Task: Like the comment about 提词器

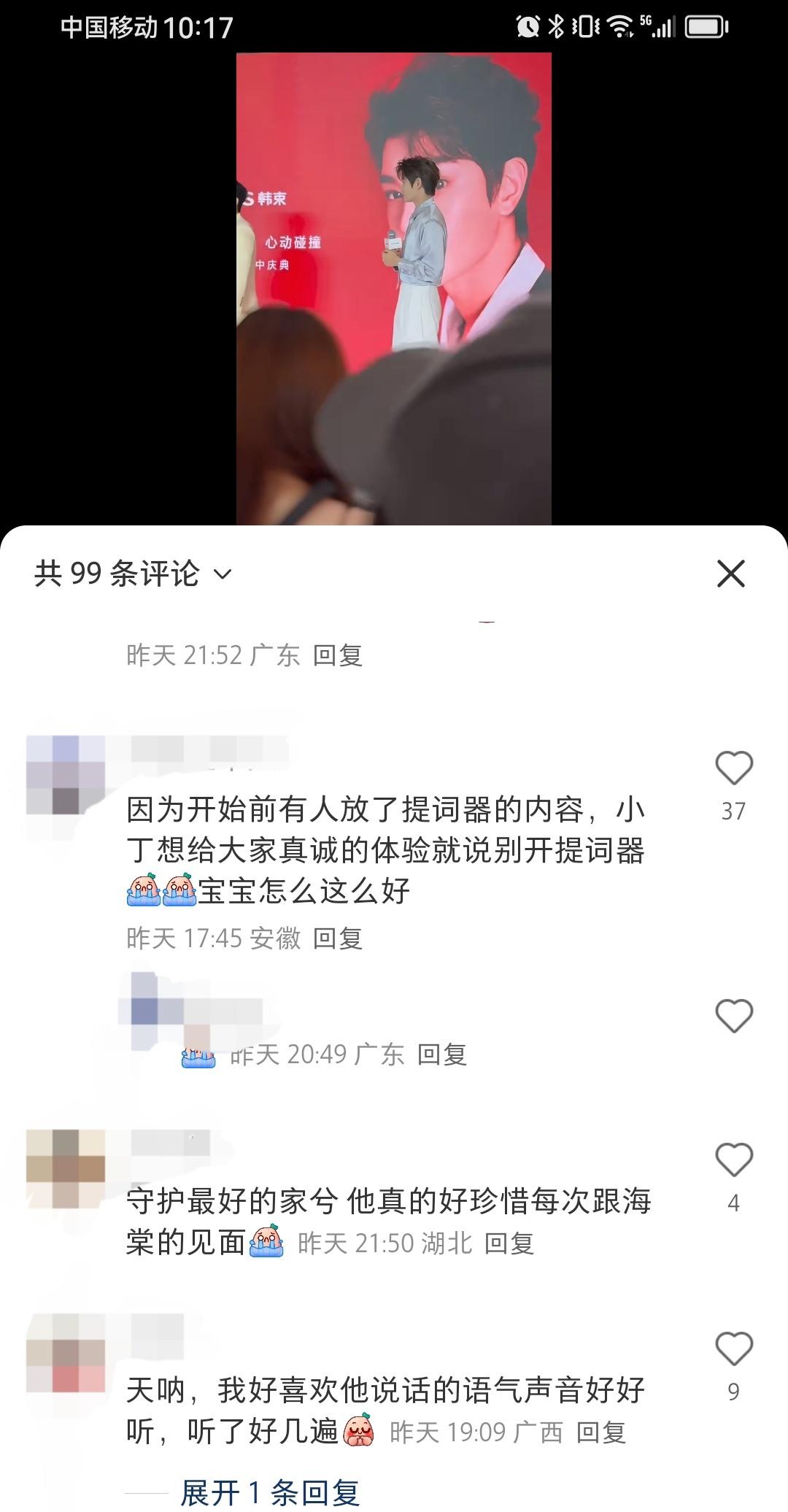Action: click(733, 768)
